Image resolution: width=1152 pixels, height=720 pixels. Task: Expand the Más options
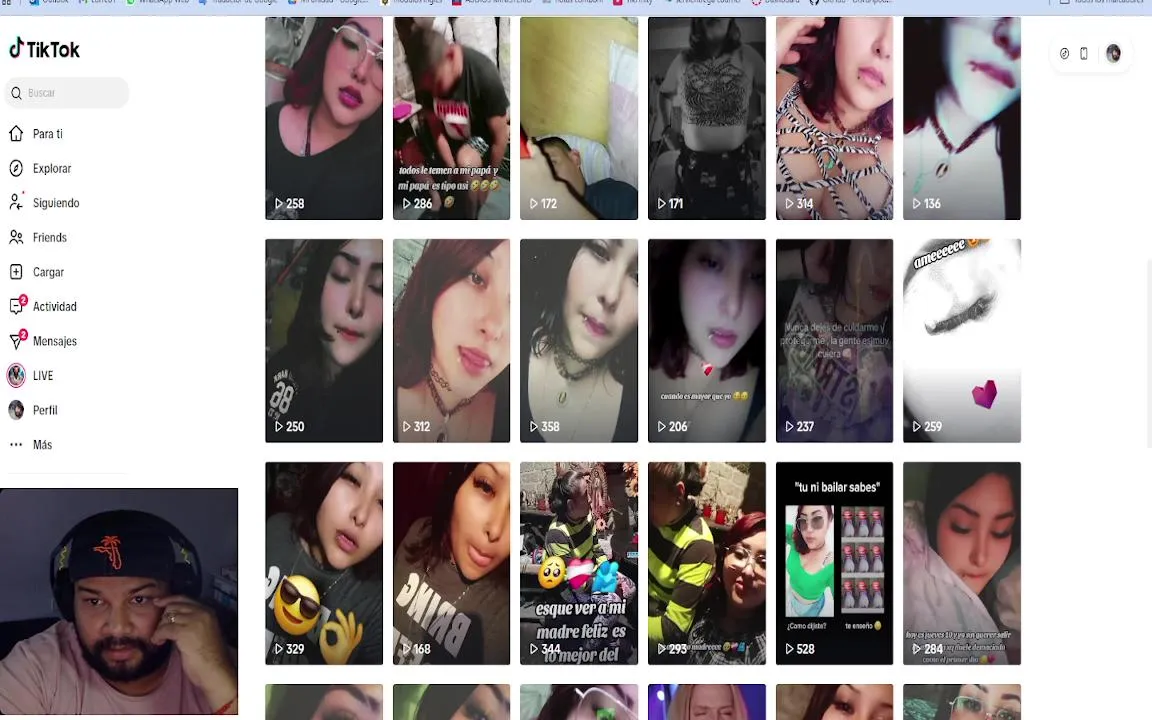click(x=41, y=445)
